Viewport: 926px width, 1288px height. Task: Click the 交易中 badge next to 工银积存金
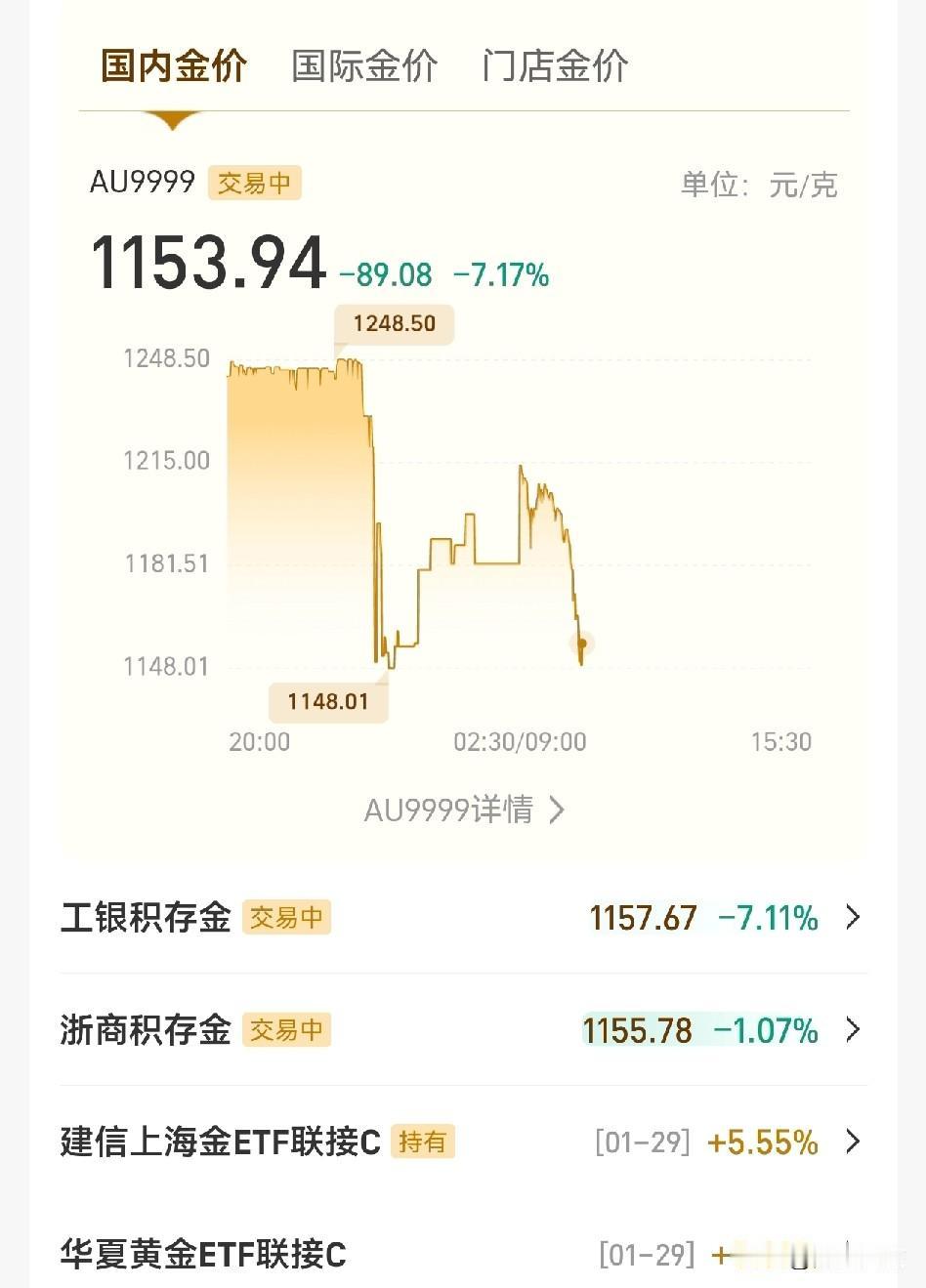coord(286,917)
